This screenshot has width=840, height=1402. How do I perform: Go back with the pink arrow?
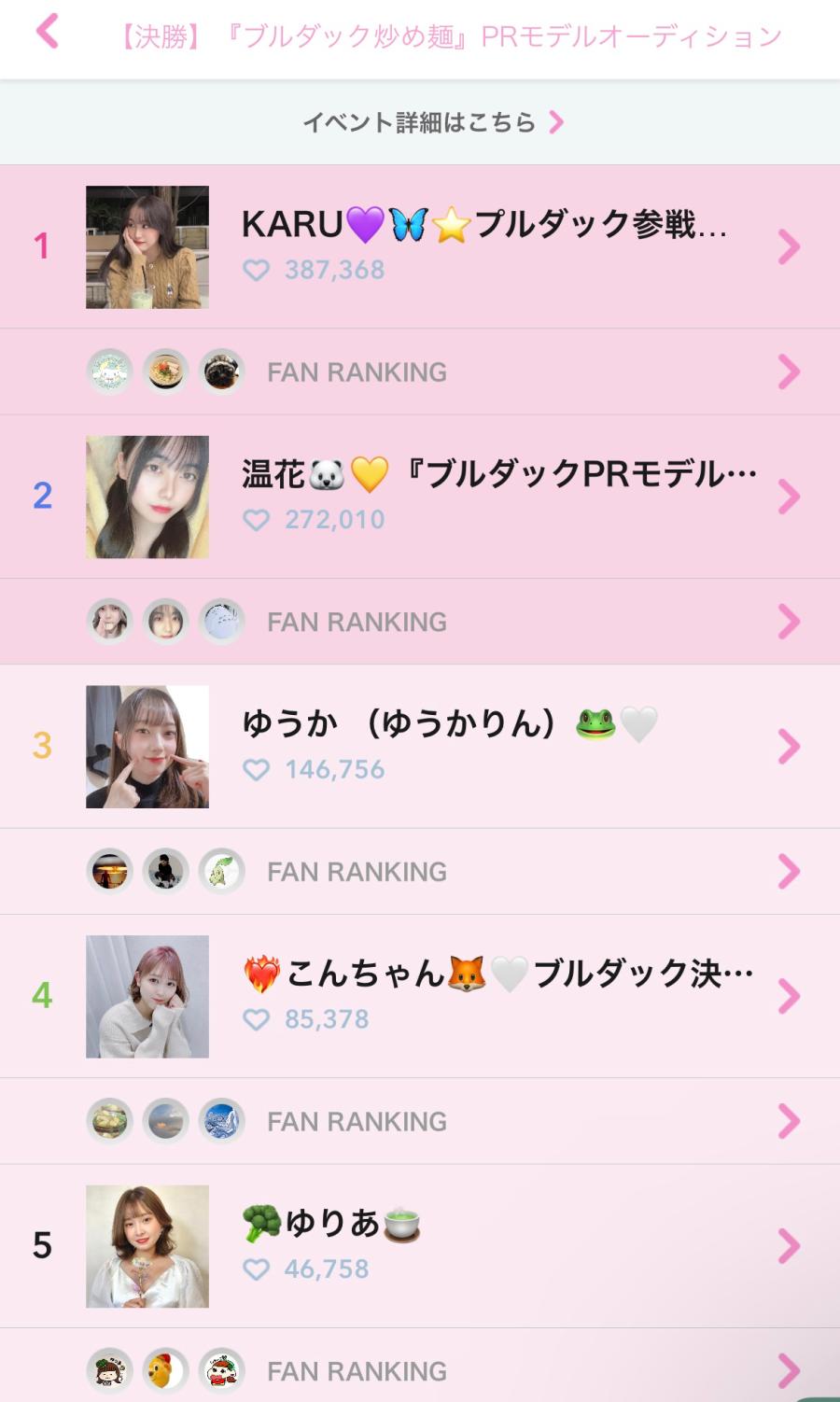pyautogui.click(x=47, y=33)
